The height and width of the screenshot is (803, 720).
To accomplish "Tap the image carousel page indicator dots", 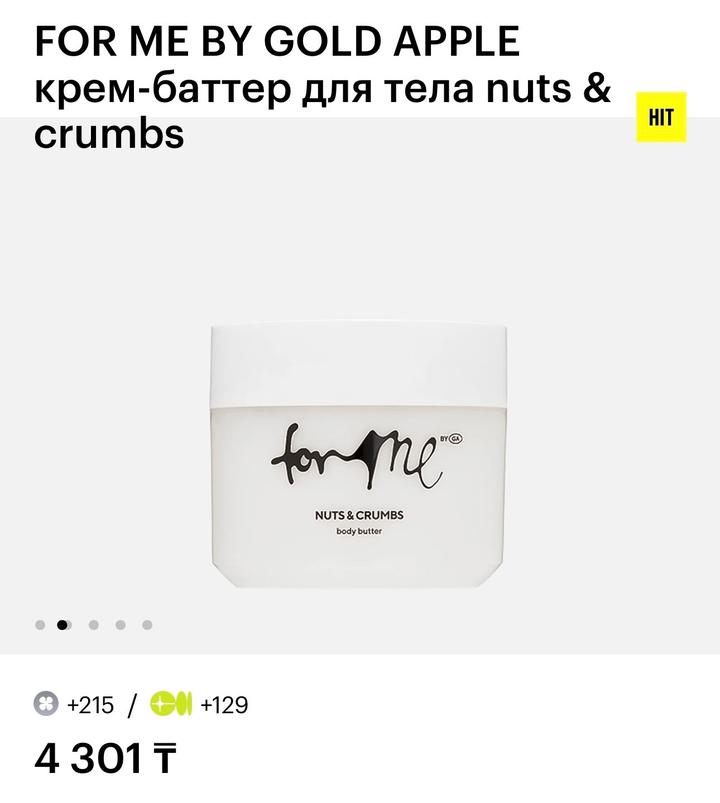I will (93, 625).
